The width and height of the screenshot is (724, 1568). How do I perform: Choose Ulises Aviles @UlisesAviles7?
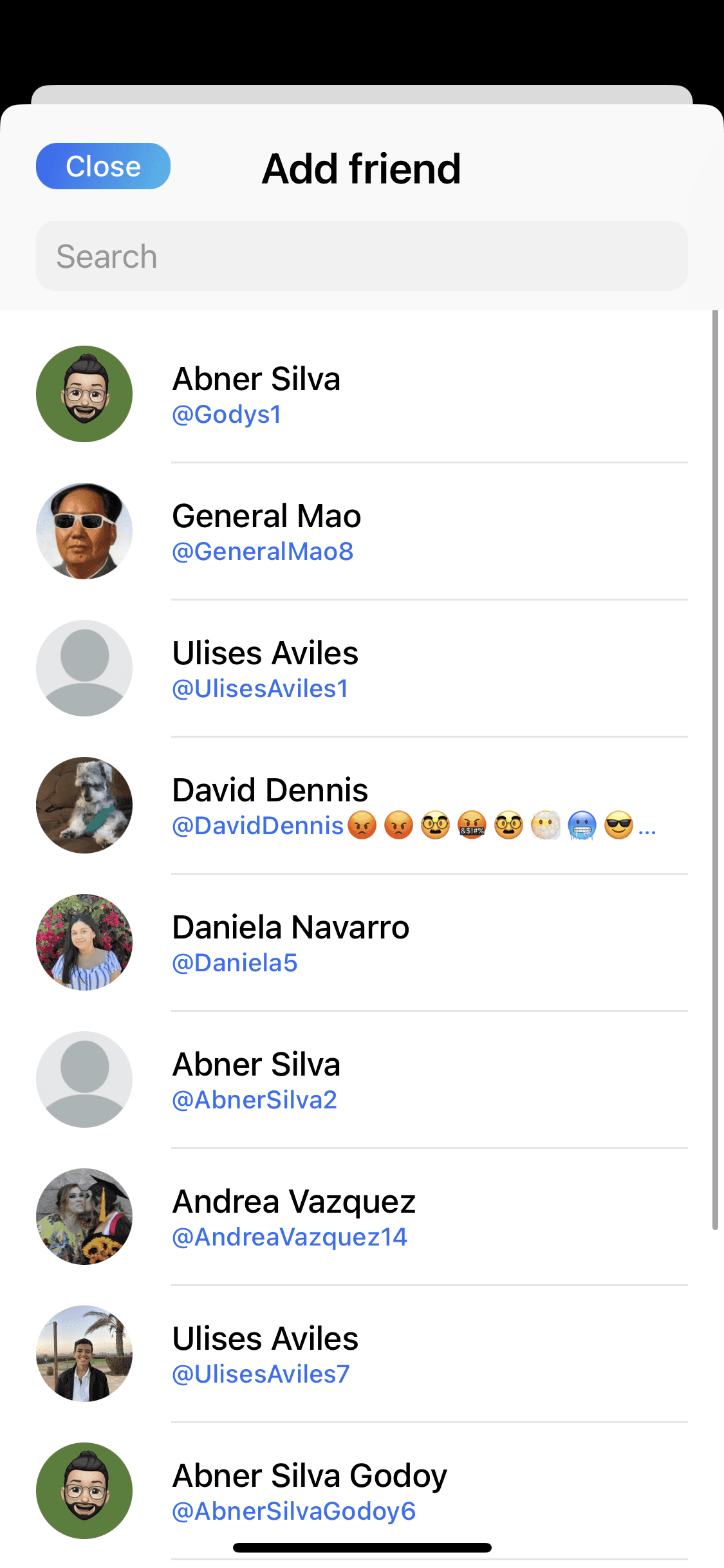pos(362,1354)
